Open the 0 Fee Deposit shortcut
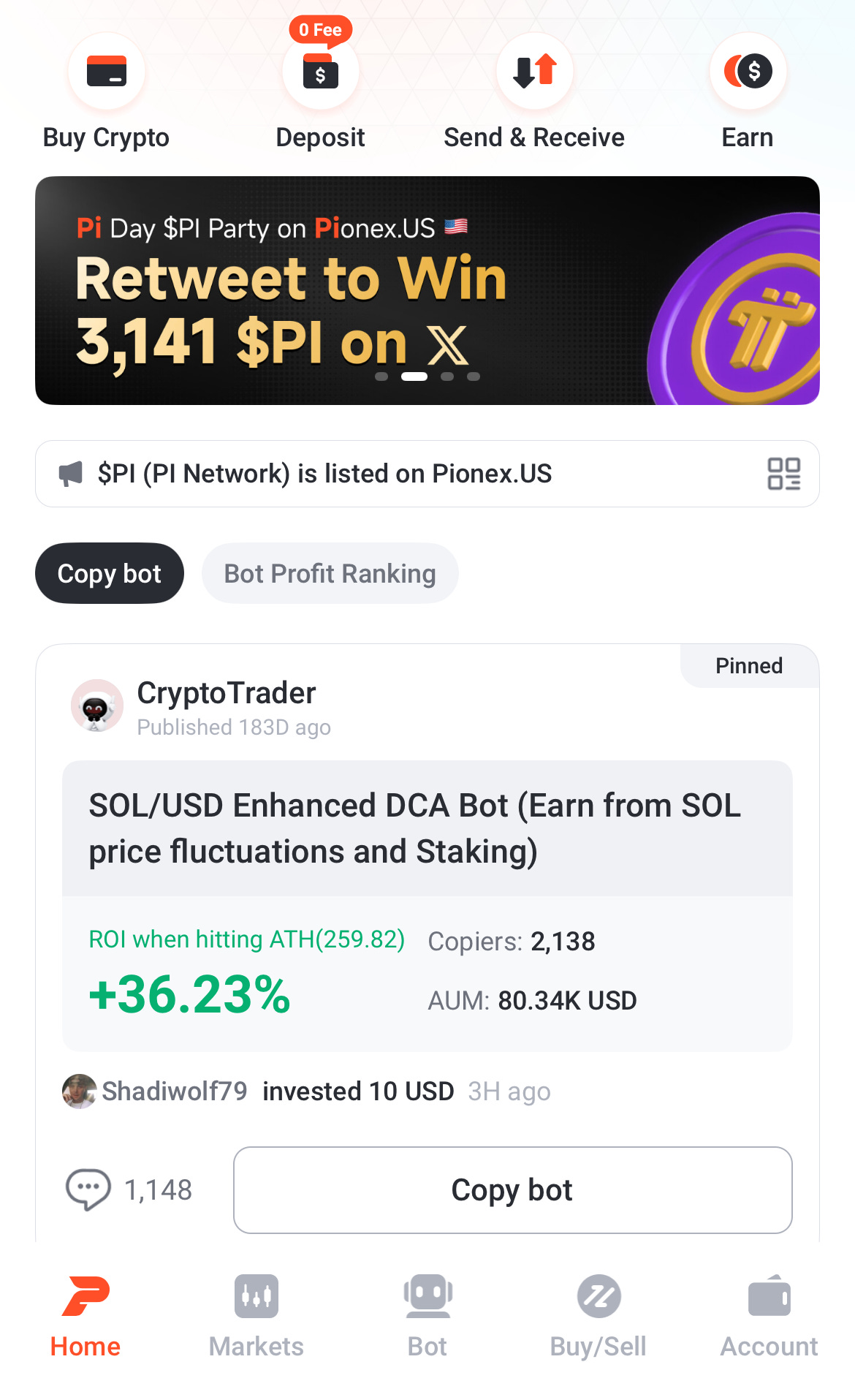Screen dimensions: 855x1400 point(320,72)
